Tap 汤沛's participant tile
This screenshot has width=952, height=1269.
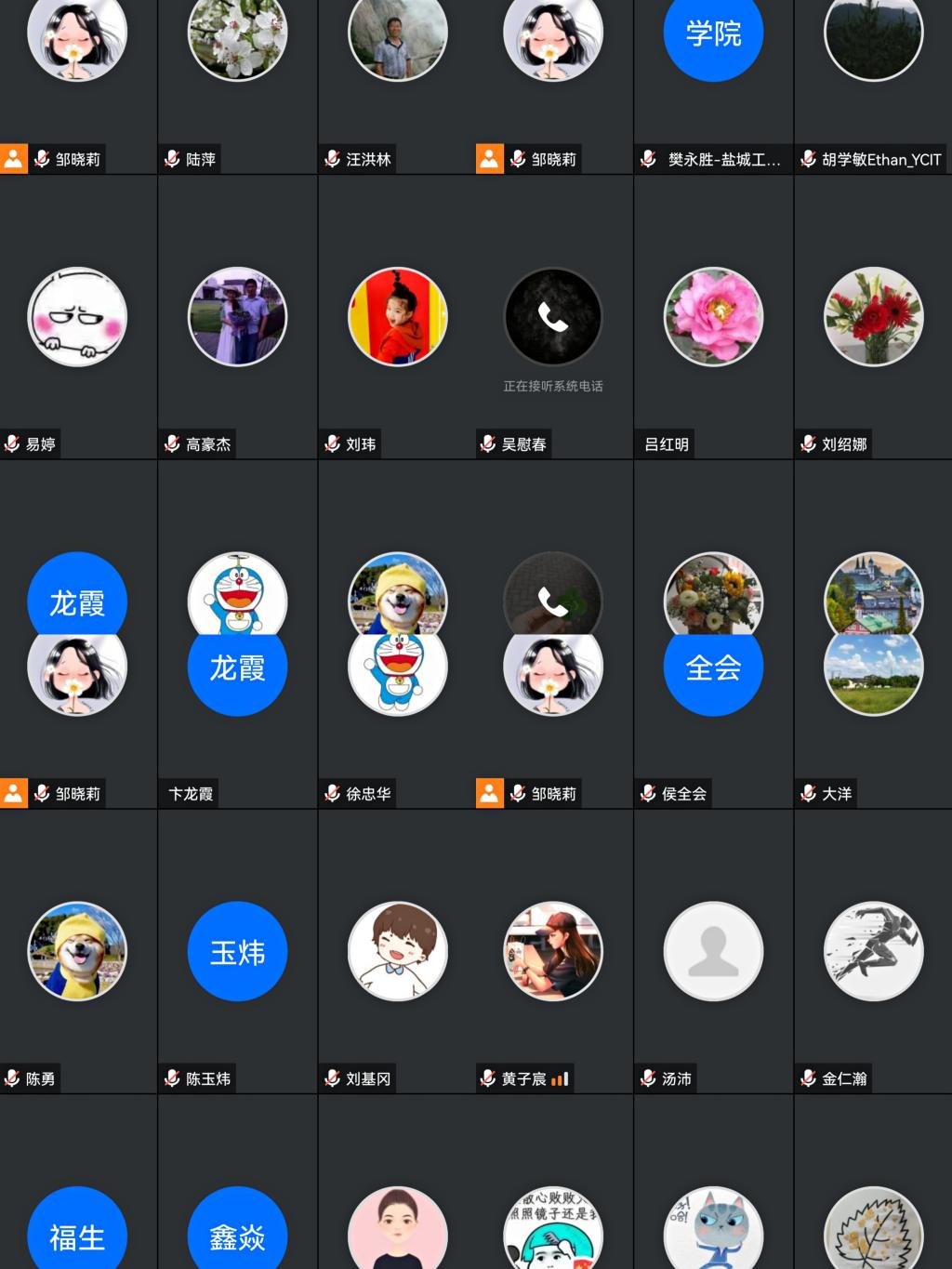pos(713,951)
